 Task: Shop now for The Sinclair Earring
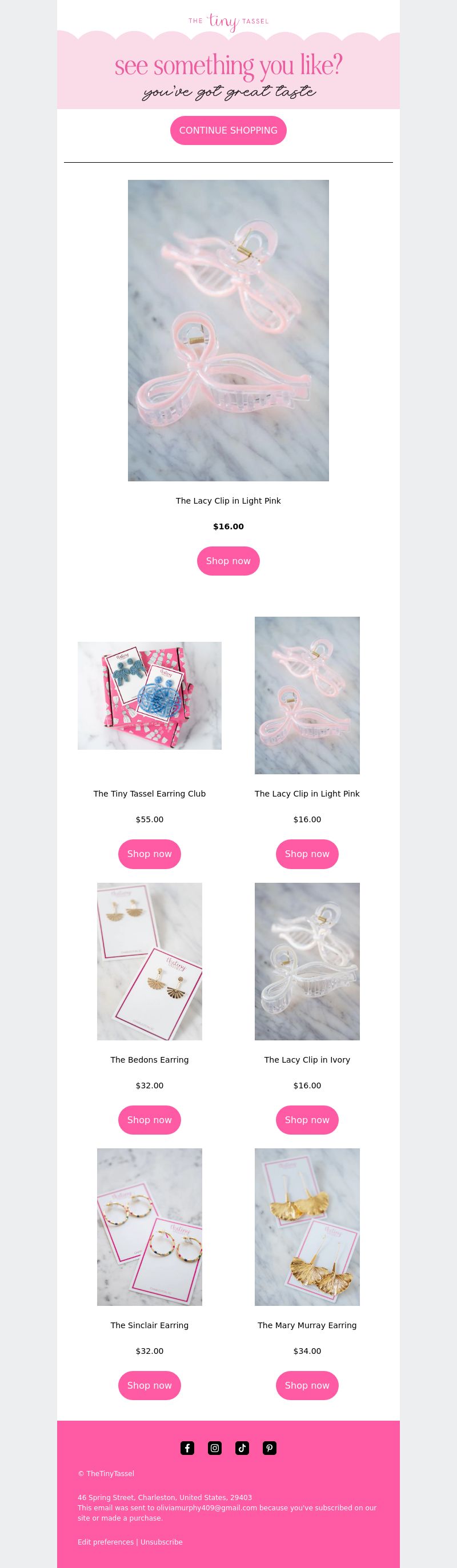(149, 1385)
